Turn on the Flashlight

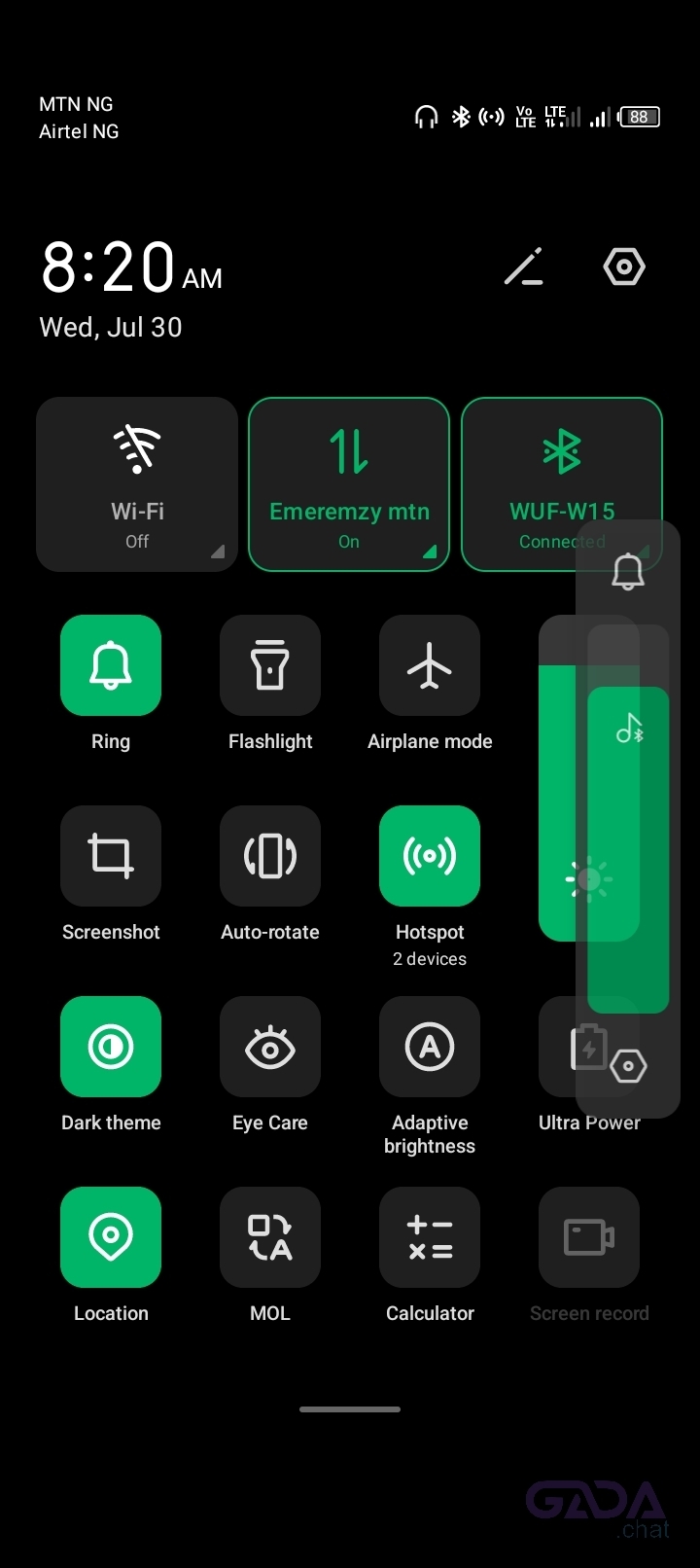270,665
